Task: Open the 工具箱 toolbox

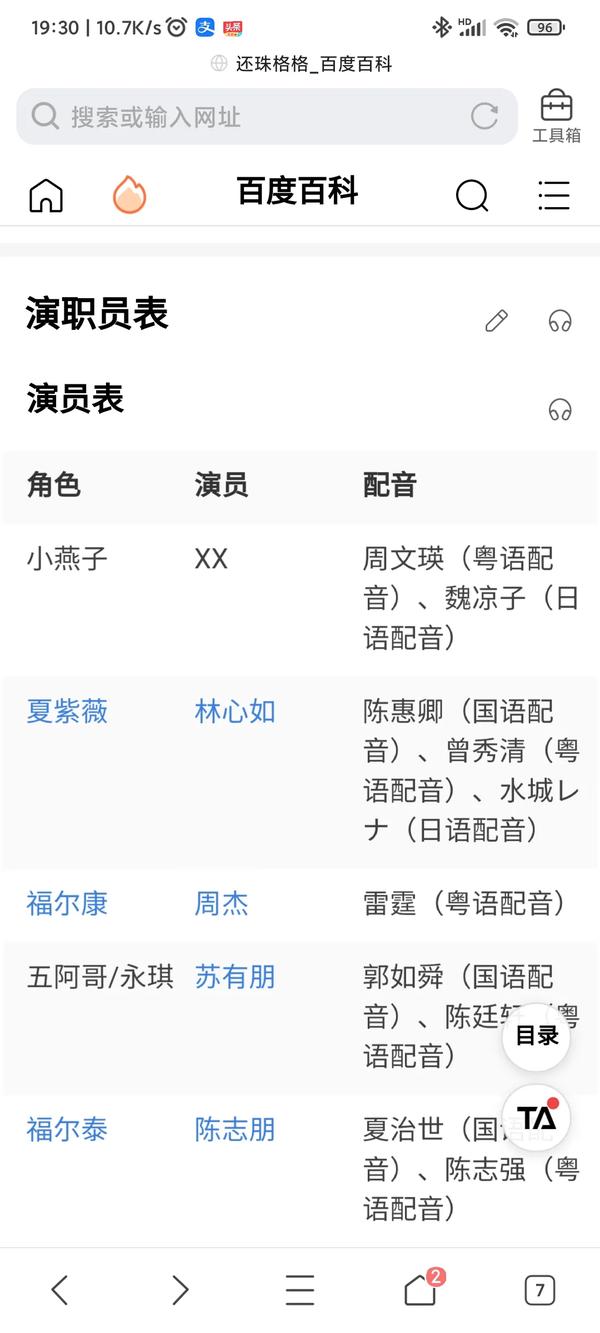Action: (x=556, y=116)
